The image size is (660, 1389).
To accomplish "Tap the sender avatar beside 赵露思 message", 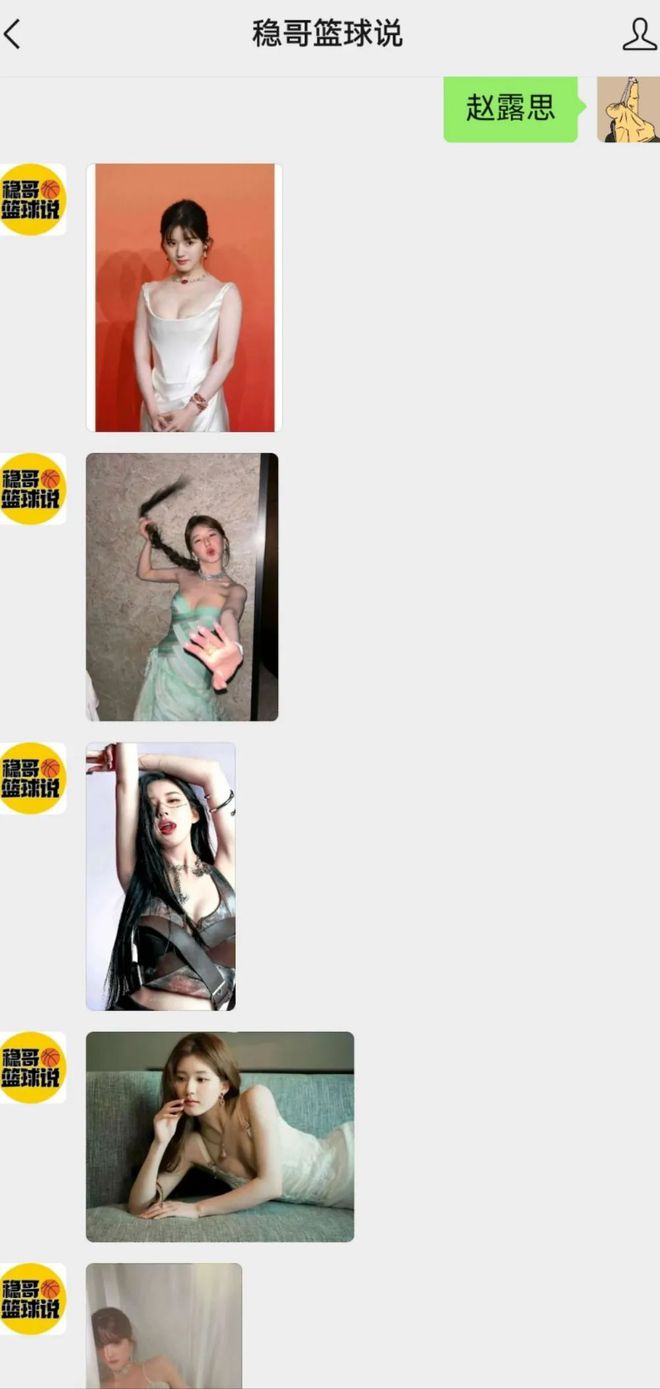I will coord(629,109).
